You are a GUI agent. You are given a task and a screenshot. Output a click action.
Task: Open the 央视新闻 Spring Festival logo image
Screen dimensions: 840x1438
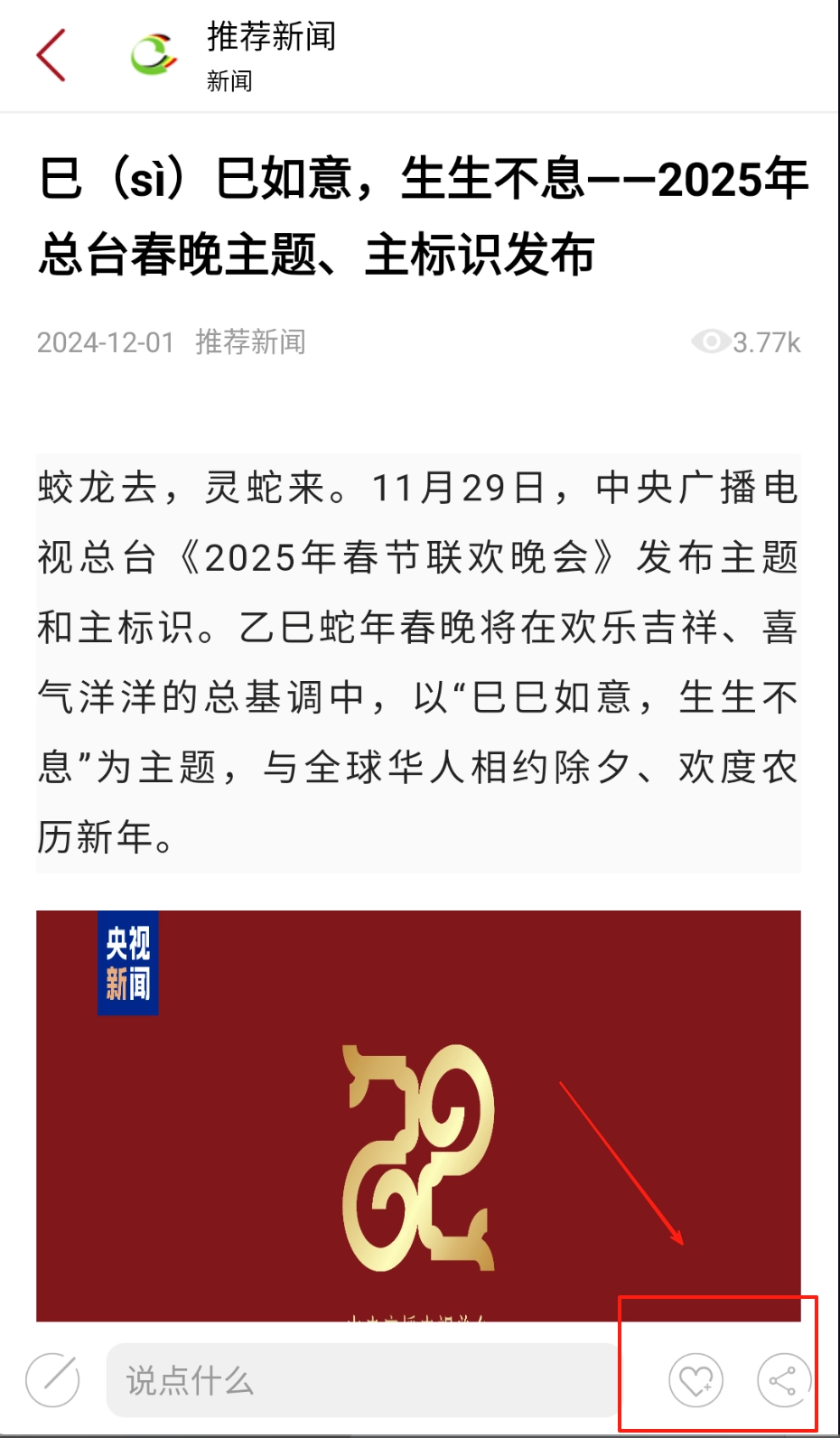418,1116
